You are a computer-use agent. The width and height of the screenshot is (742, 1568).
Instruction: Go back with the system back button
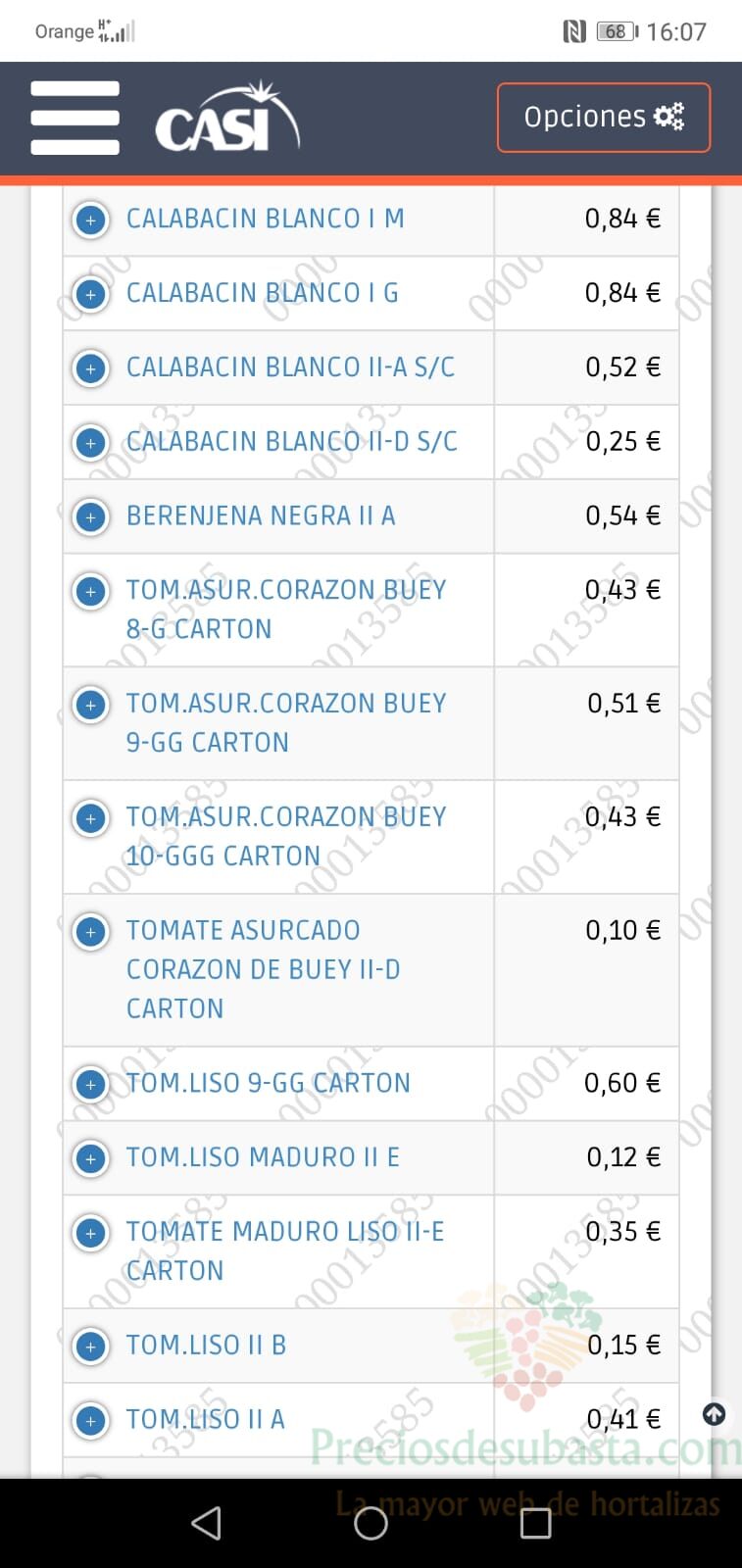point(206,1523)
